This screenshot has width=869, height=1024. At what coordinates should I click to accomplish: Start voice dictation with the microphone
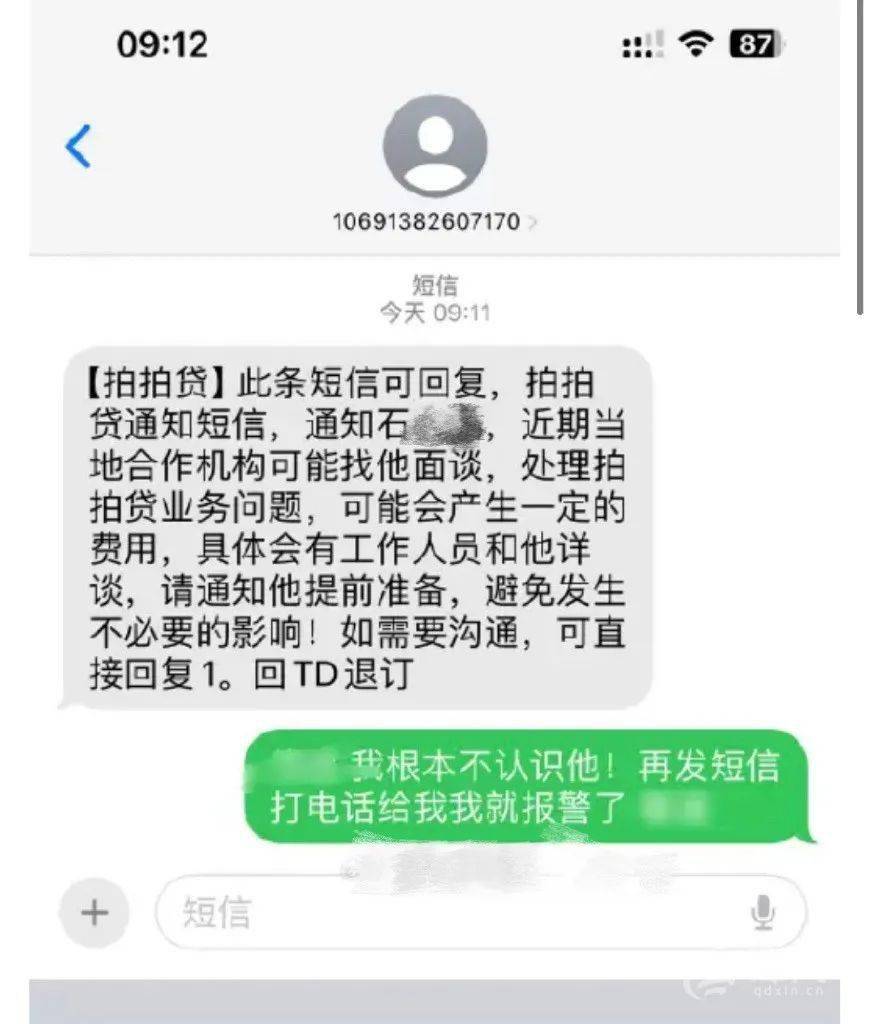click(x=762, y=912)
